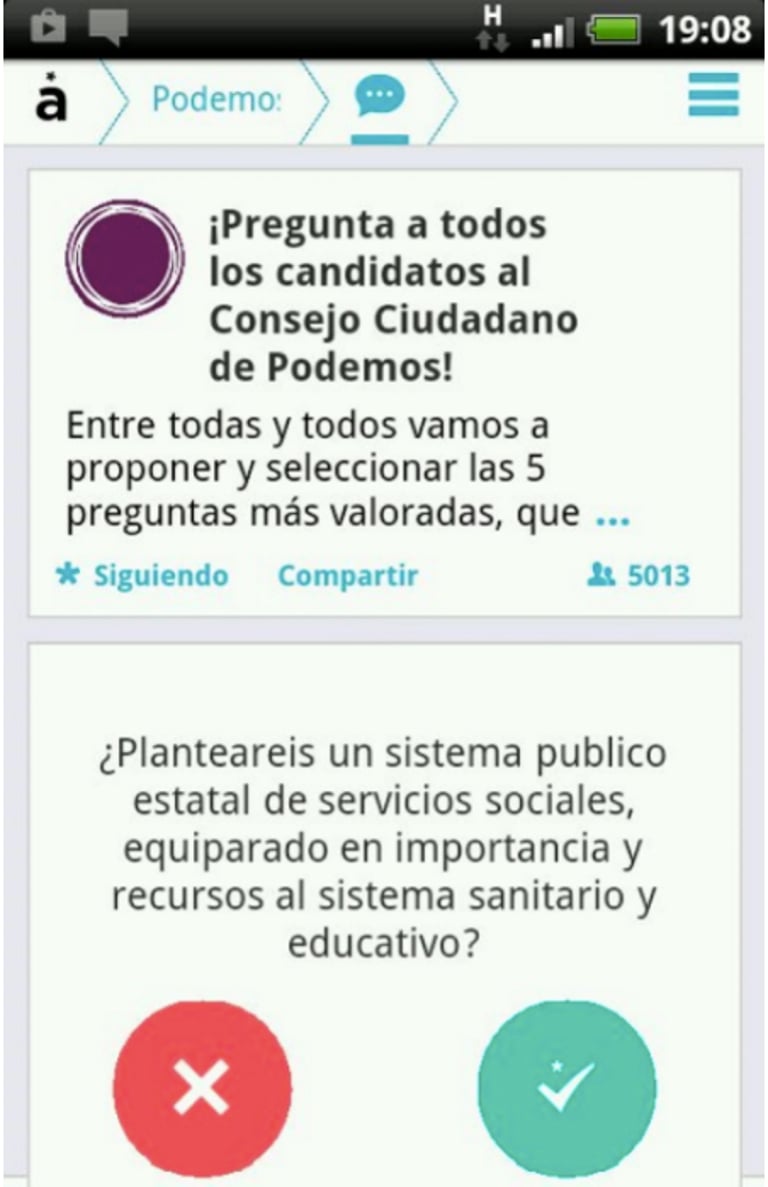This screenshot has height=1187, width=768.
Task: Open the Podemos purple circle avatar
Action: click(x=125, y=258)
